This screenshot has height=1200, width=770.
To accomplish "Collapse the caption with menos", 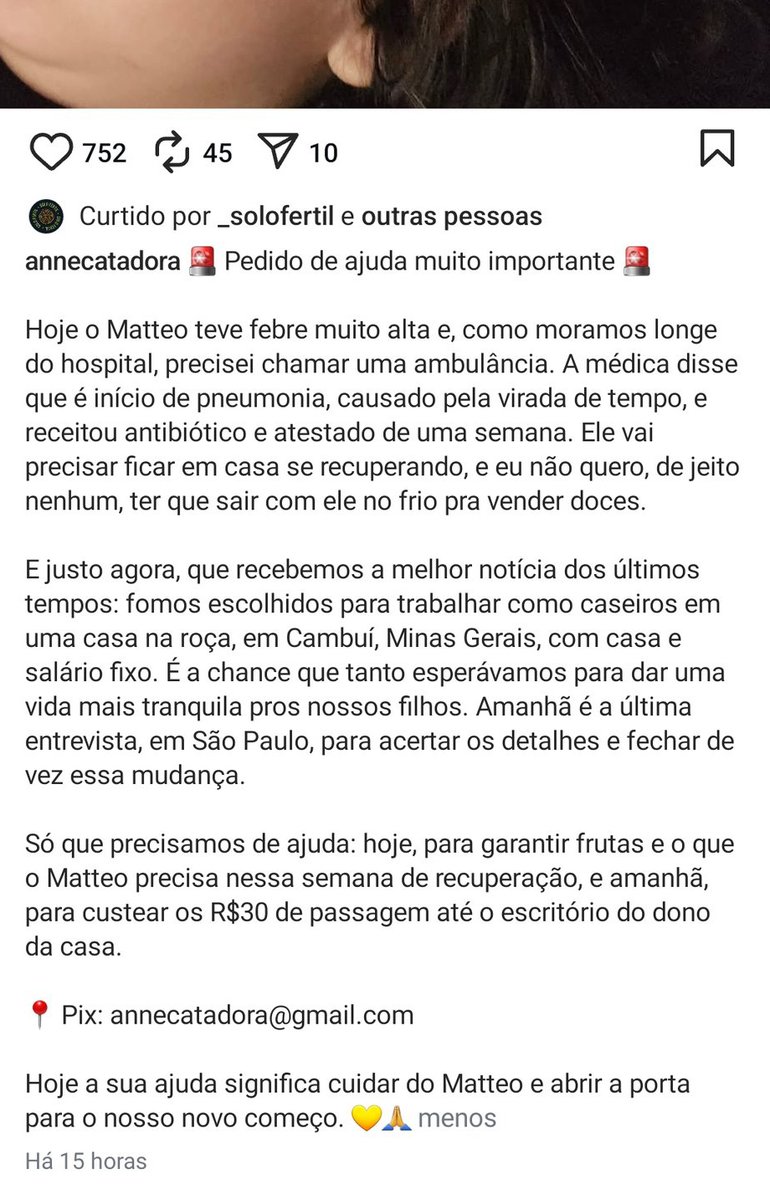I will pos(456,1117).
